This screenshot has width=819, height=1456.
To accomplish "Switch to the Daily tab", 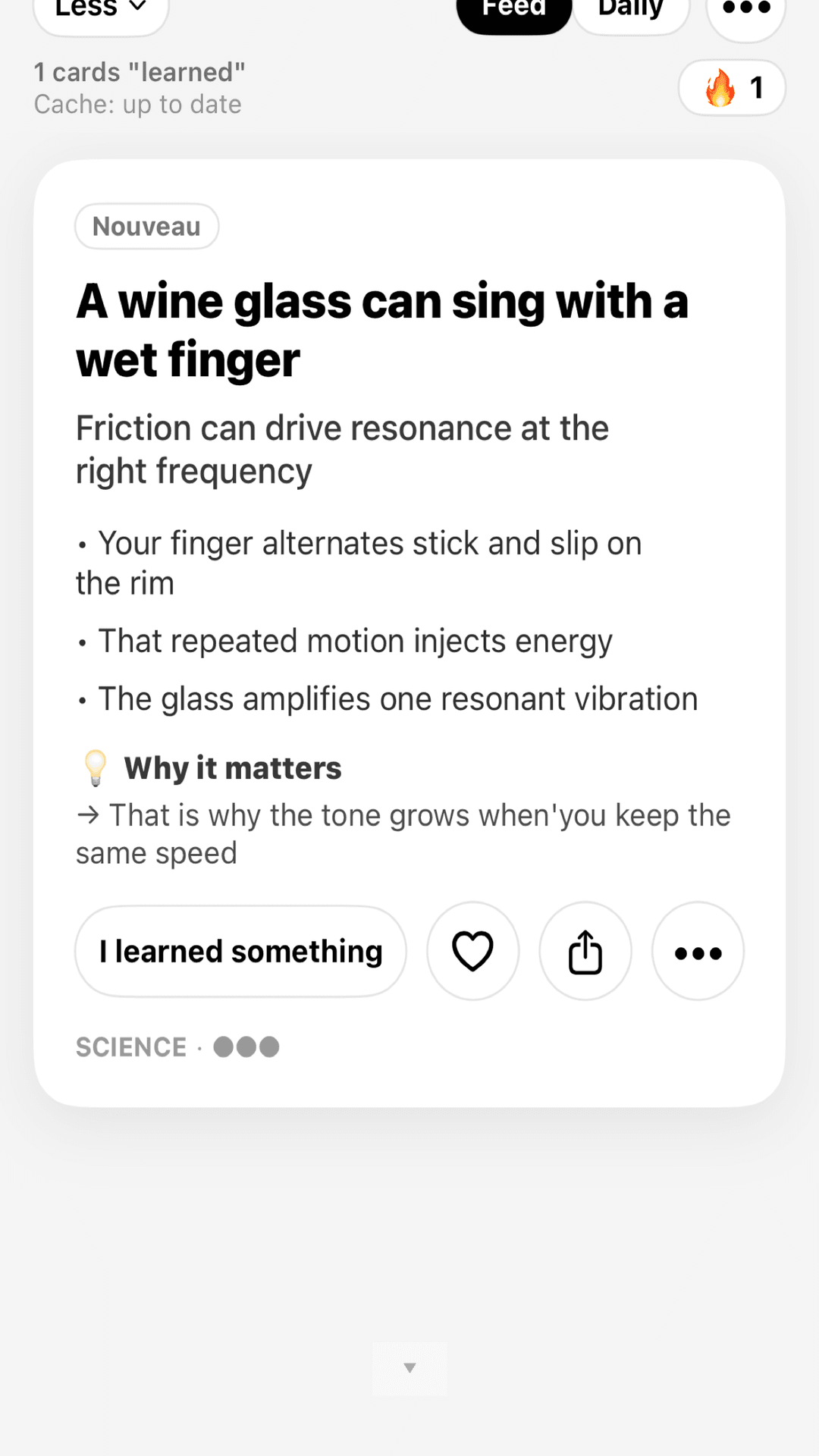I will coord(630,9).
